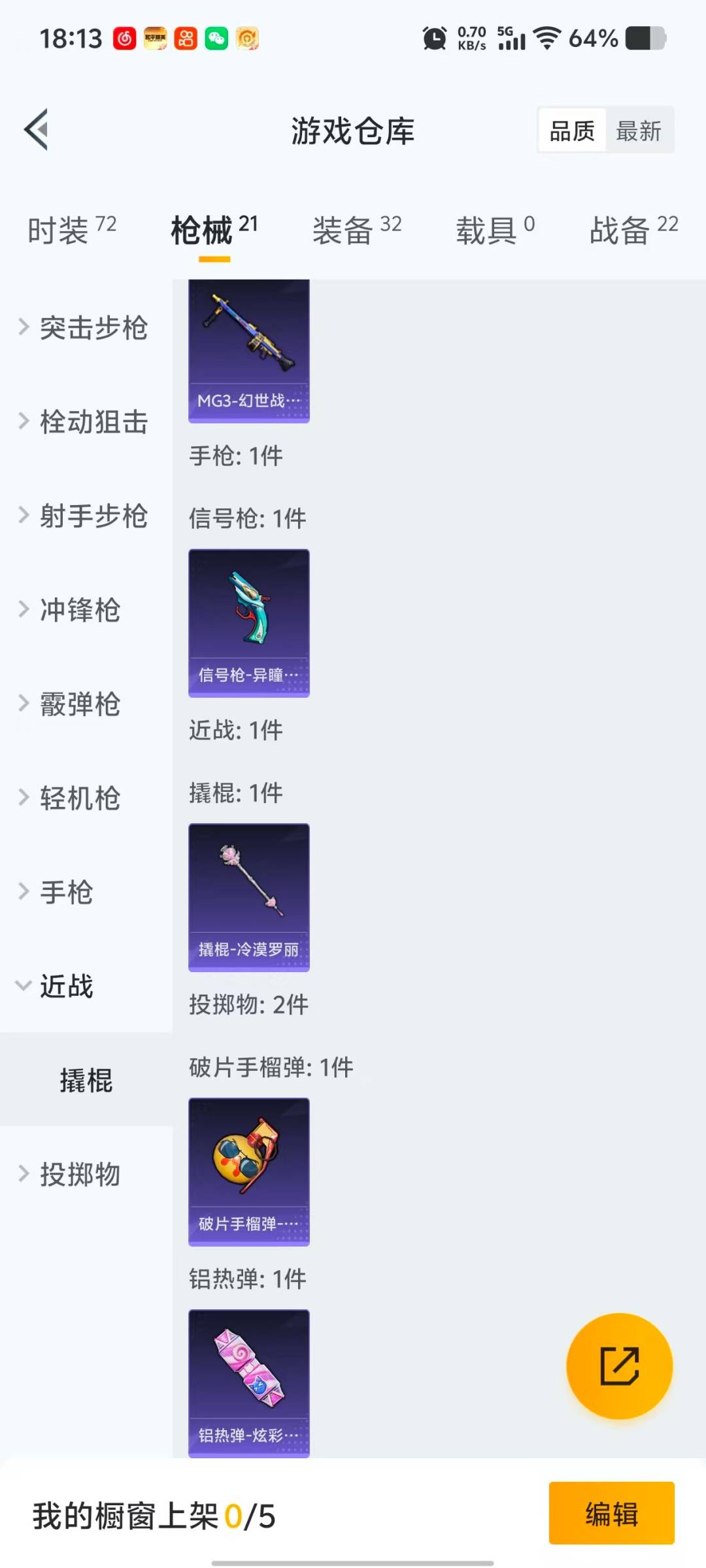Screen dimensions: 706x1568
Task: Select the 撬棍-冷漠罗丽 crowbar item
Action: pos(248,896)
